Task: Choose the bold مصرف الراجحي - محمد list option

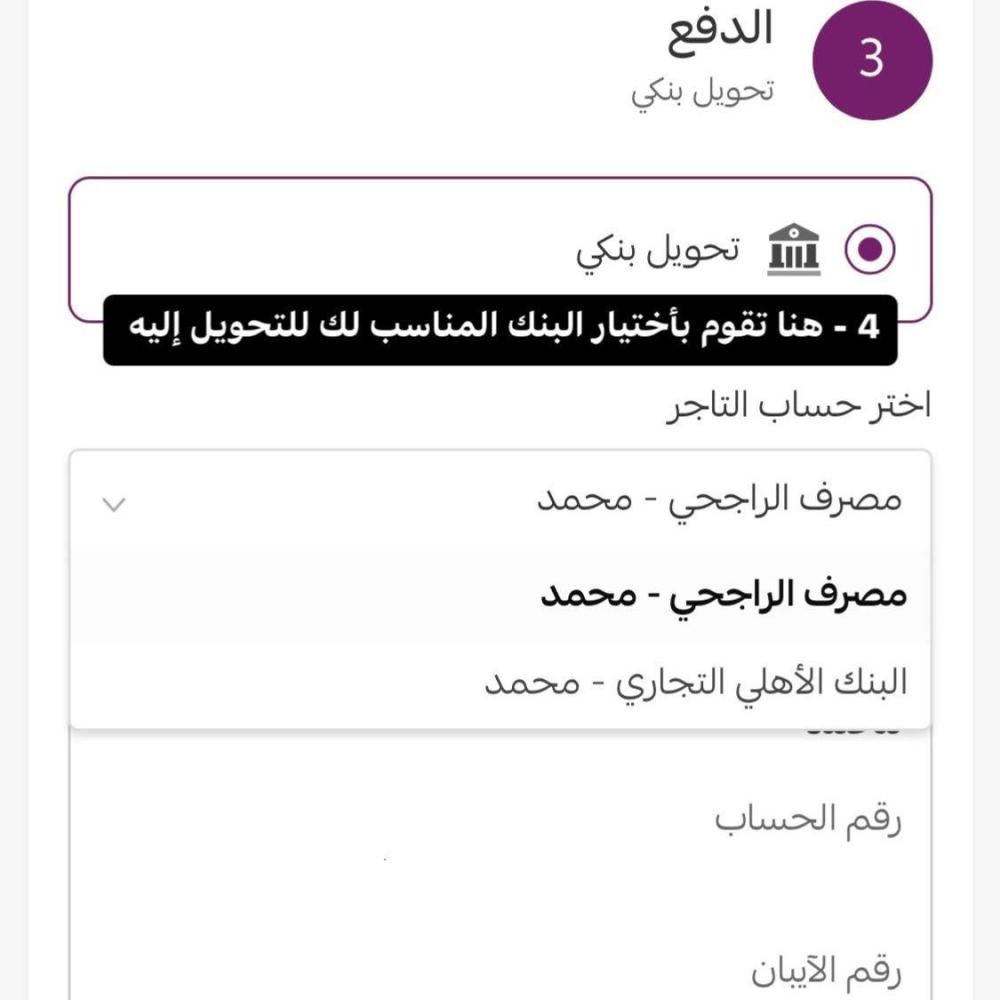Action: (723, 596)
